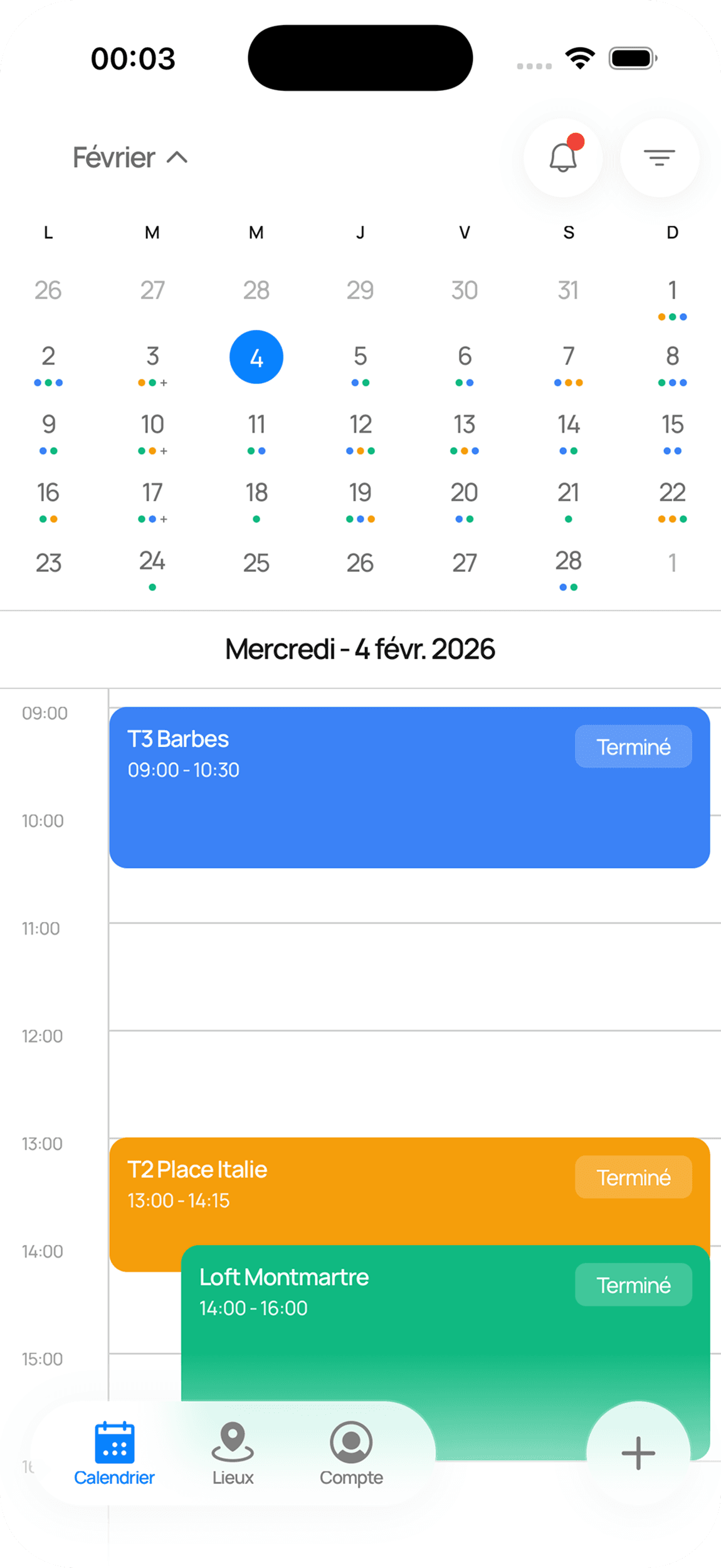The image size is (721, 1568).
Task: Collapse the Février month view chevron
Action: pos(178,158)
